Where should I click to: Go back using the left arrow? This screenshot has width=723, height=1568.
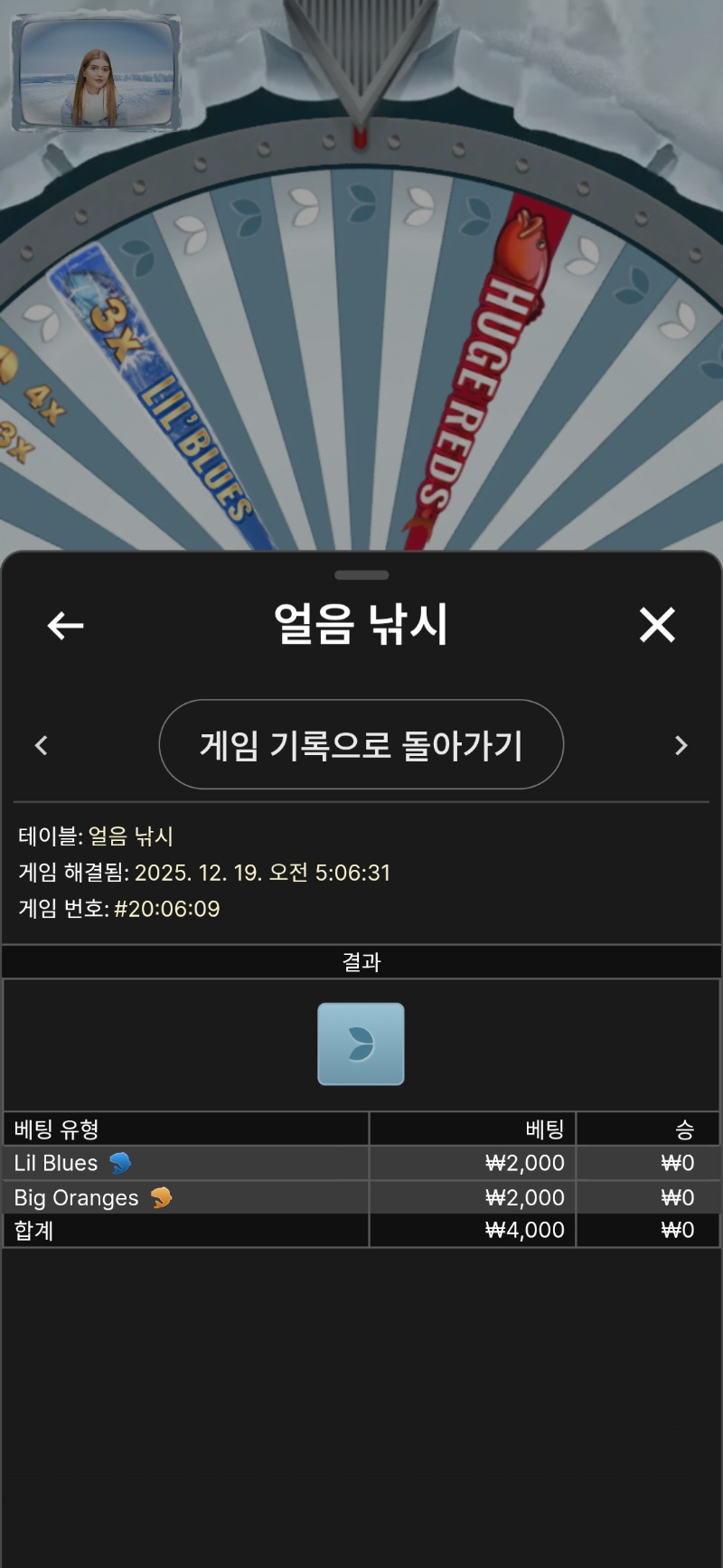click(x=65, y=625)
